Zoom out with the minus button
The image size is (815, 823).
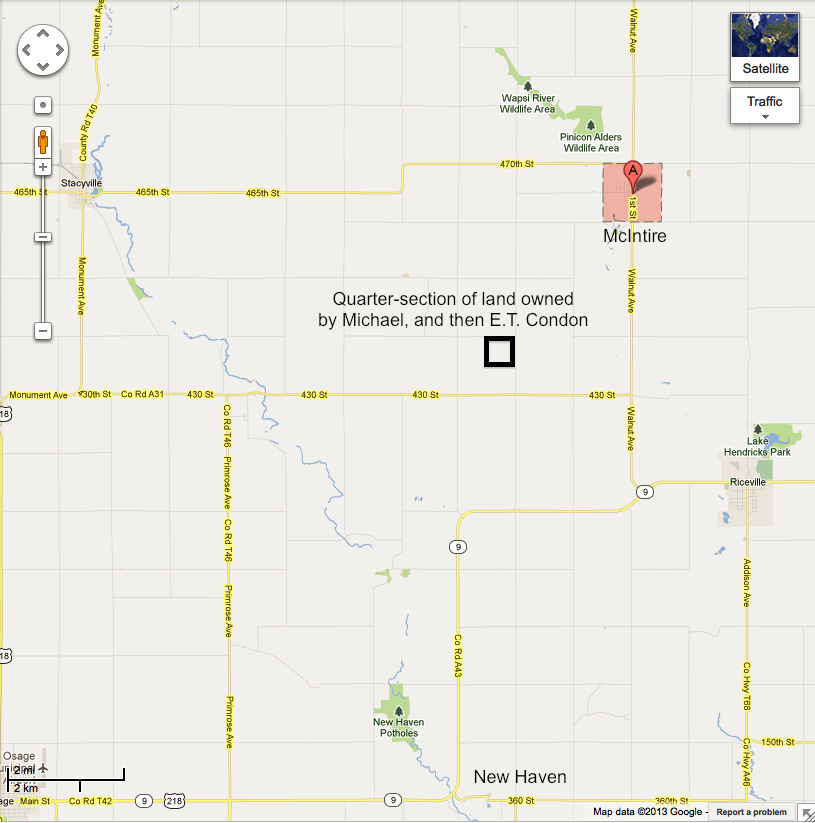(43, 331)
